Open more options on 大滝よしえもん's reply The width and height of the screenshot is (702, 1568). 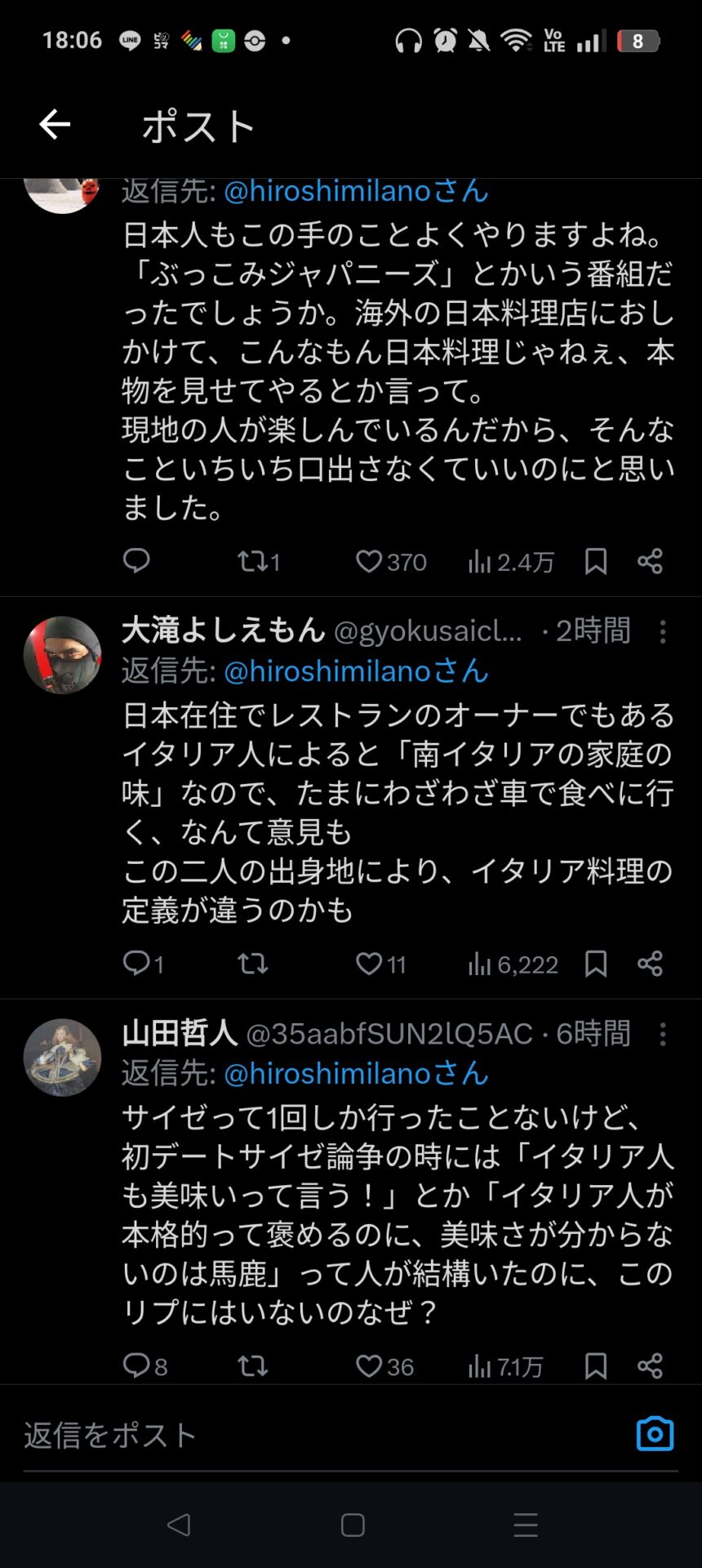point(663,631)
